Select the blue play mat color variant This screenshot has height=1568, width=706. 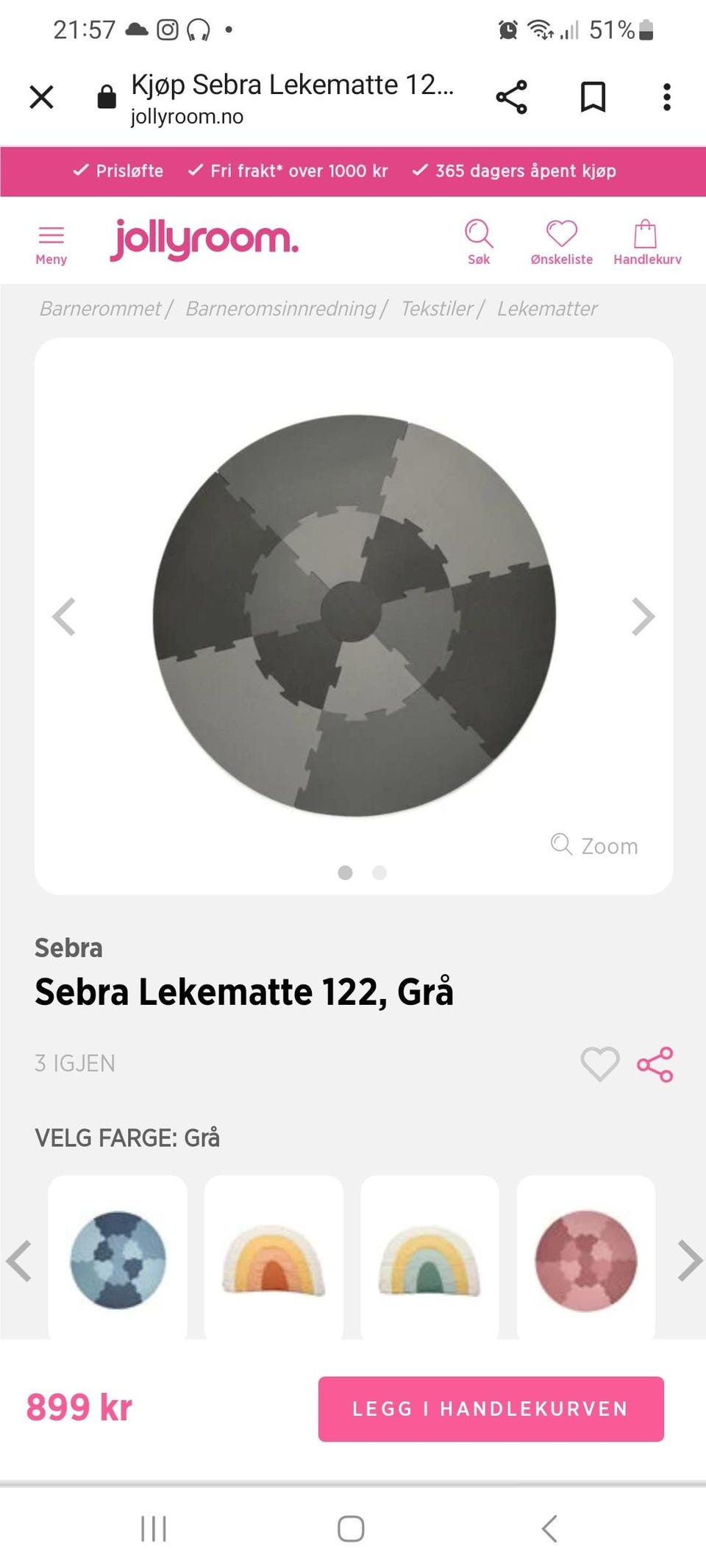click(119, 1260)
